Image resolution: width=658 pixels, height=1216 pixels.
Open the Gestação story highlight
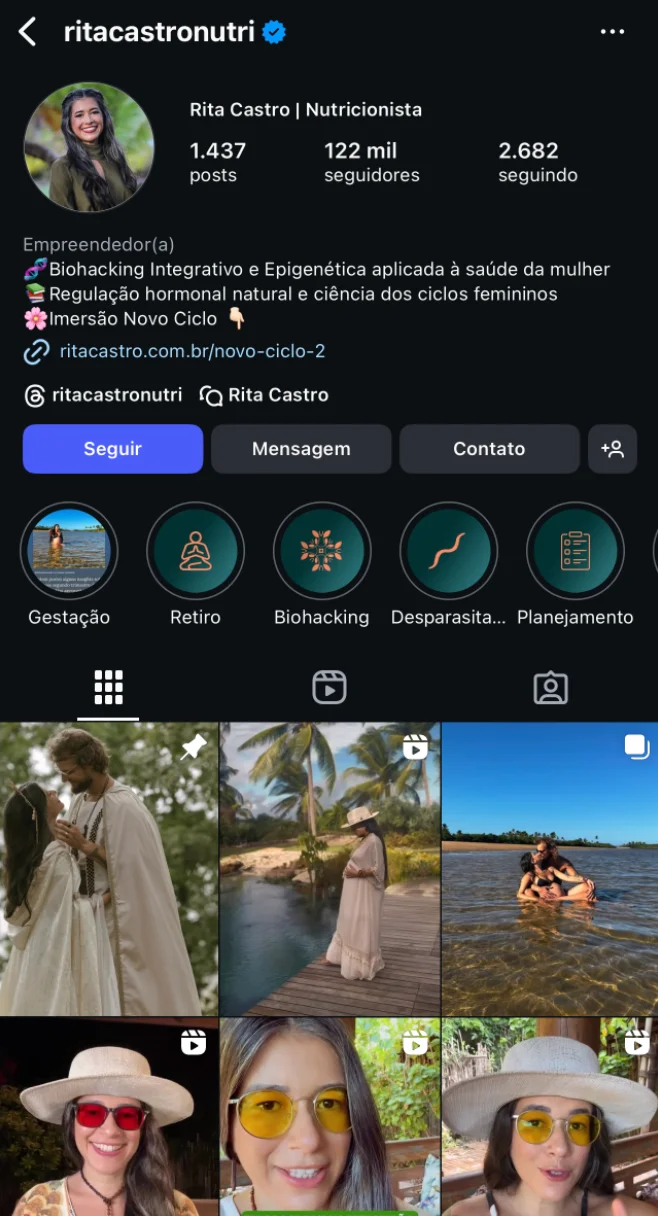(x=69, y=551)
